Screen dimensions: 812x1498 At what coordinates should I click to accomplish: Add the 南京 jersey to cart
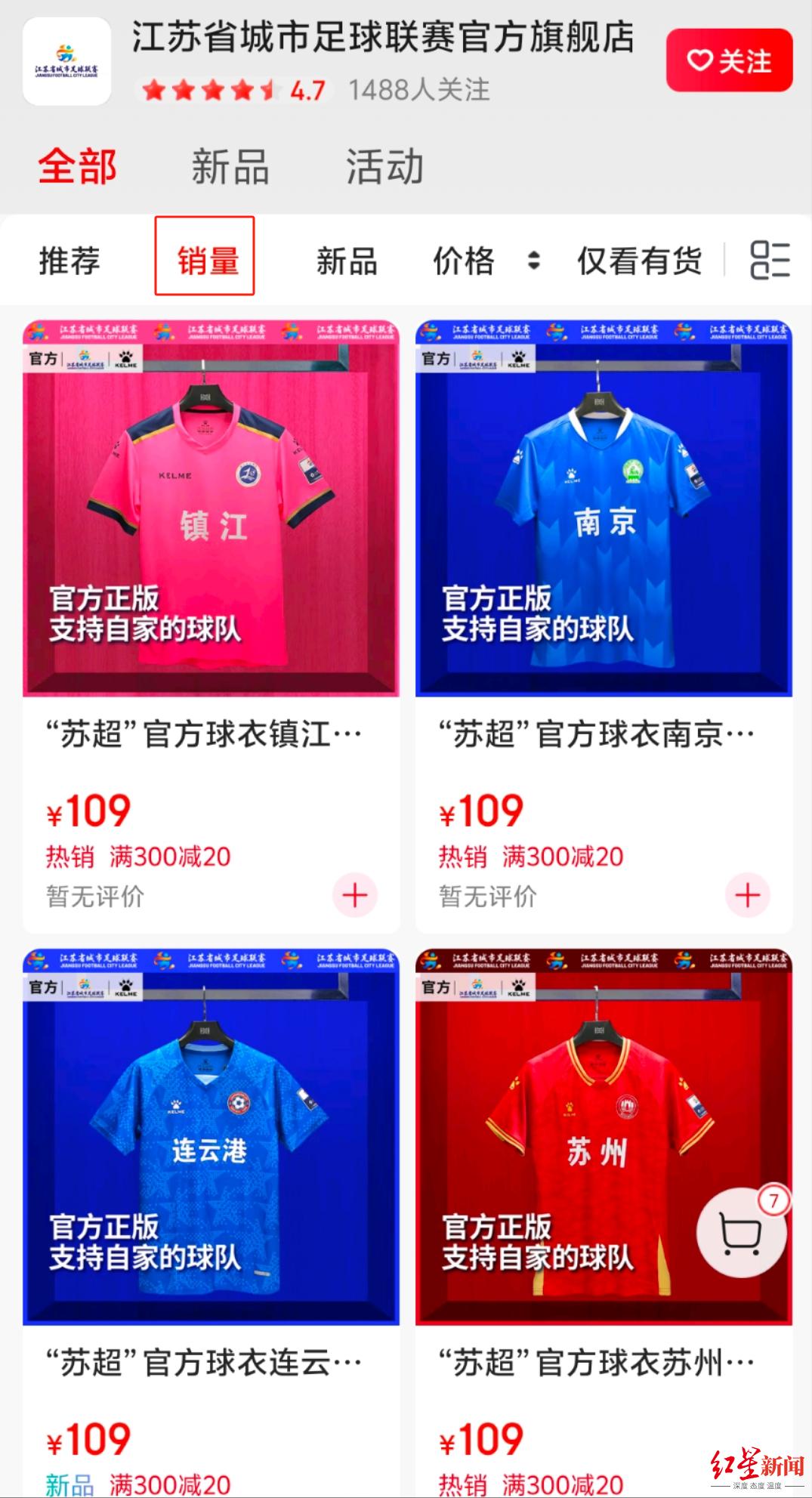(748, 895)
